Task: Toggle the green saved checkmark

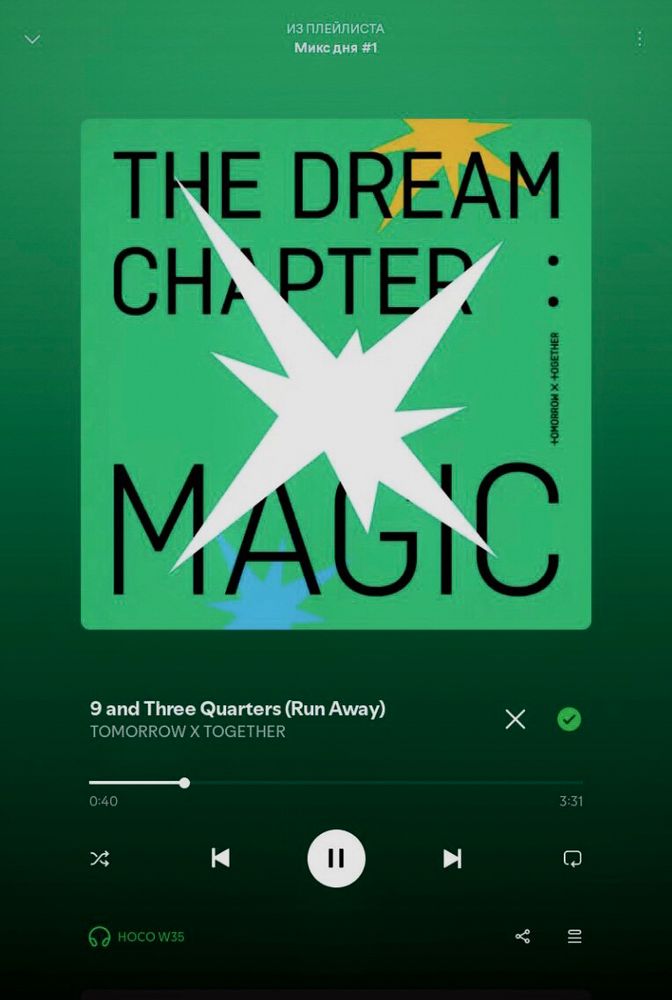Action: click(x=569, y=719)
